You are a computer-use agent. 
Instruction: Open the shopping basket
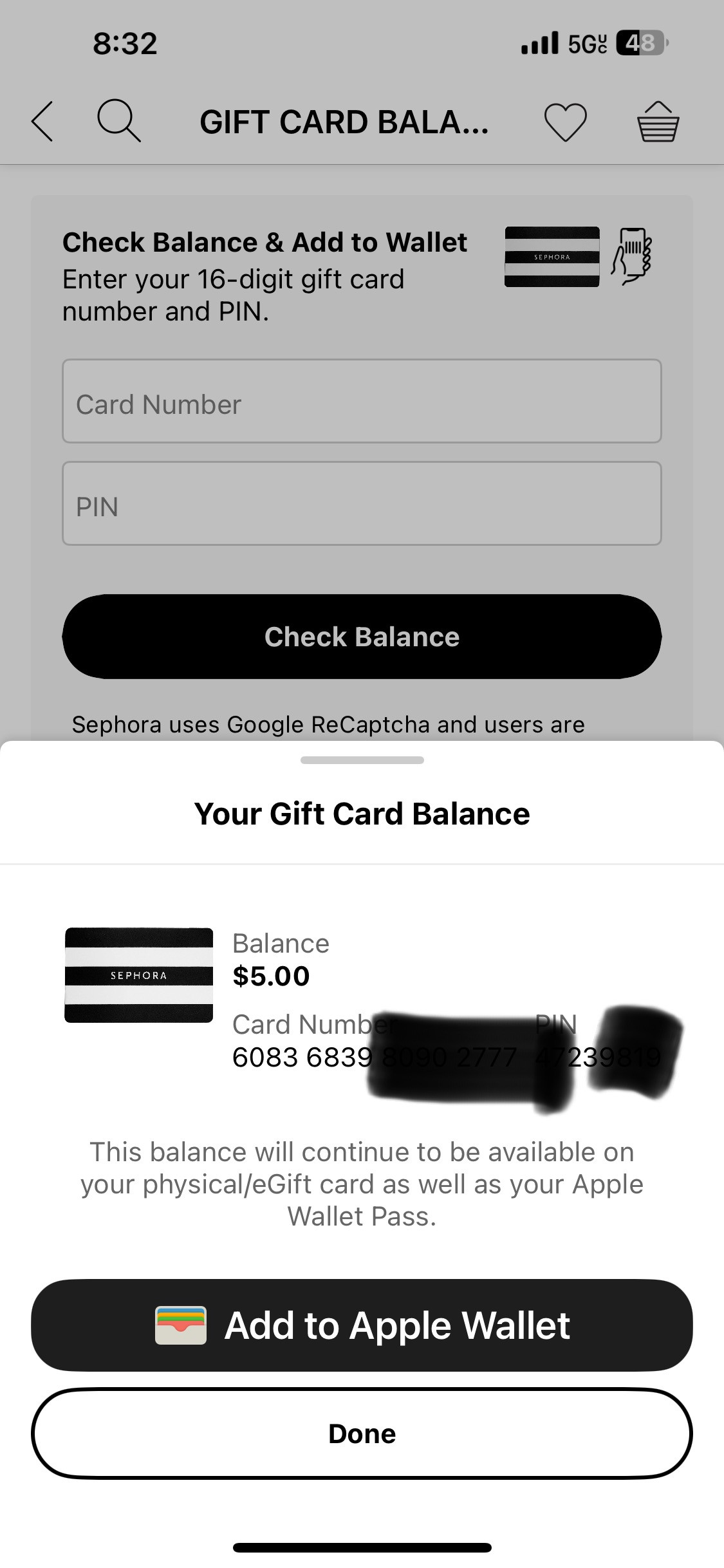tap(657, 122)
